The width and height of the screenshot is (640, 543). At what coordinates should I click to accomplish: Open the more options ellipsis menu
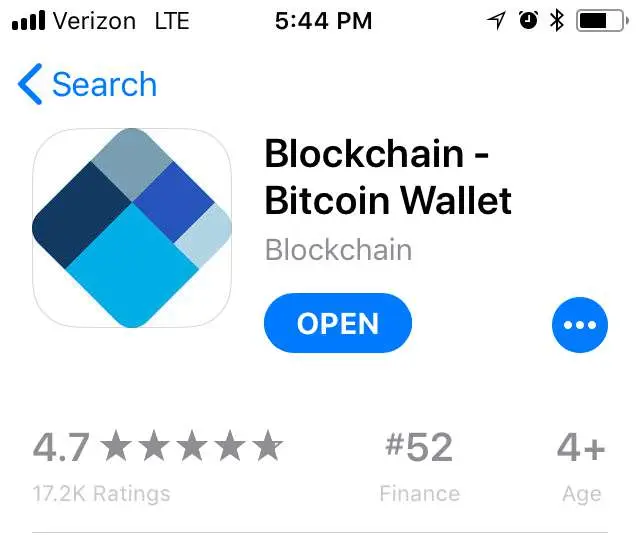[580, 325]
